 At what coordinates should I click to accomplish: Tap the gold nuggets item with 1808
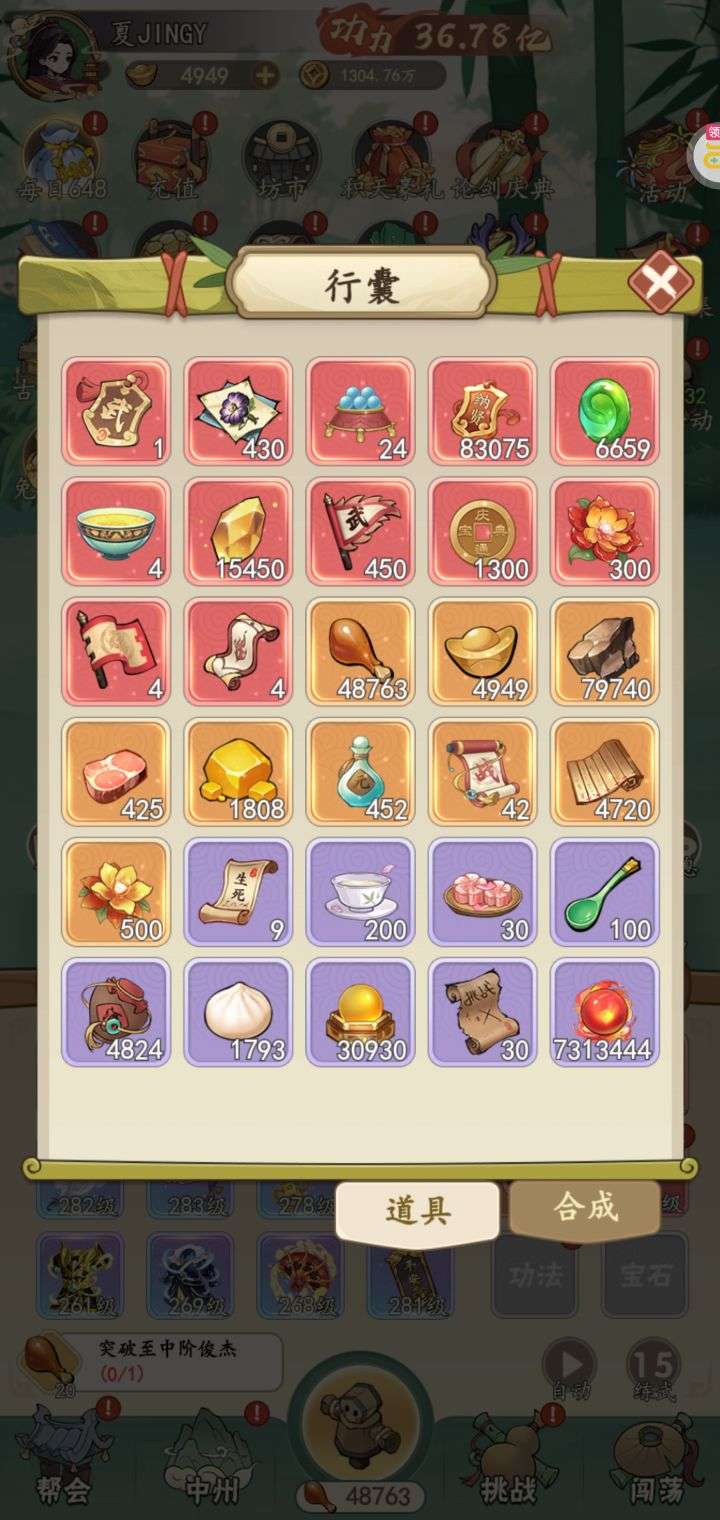point(238,771)
